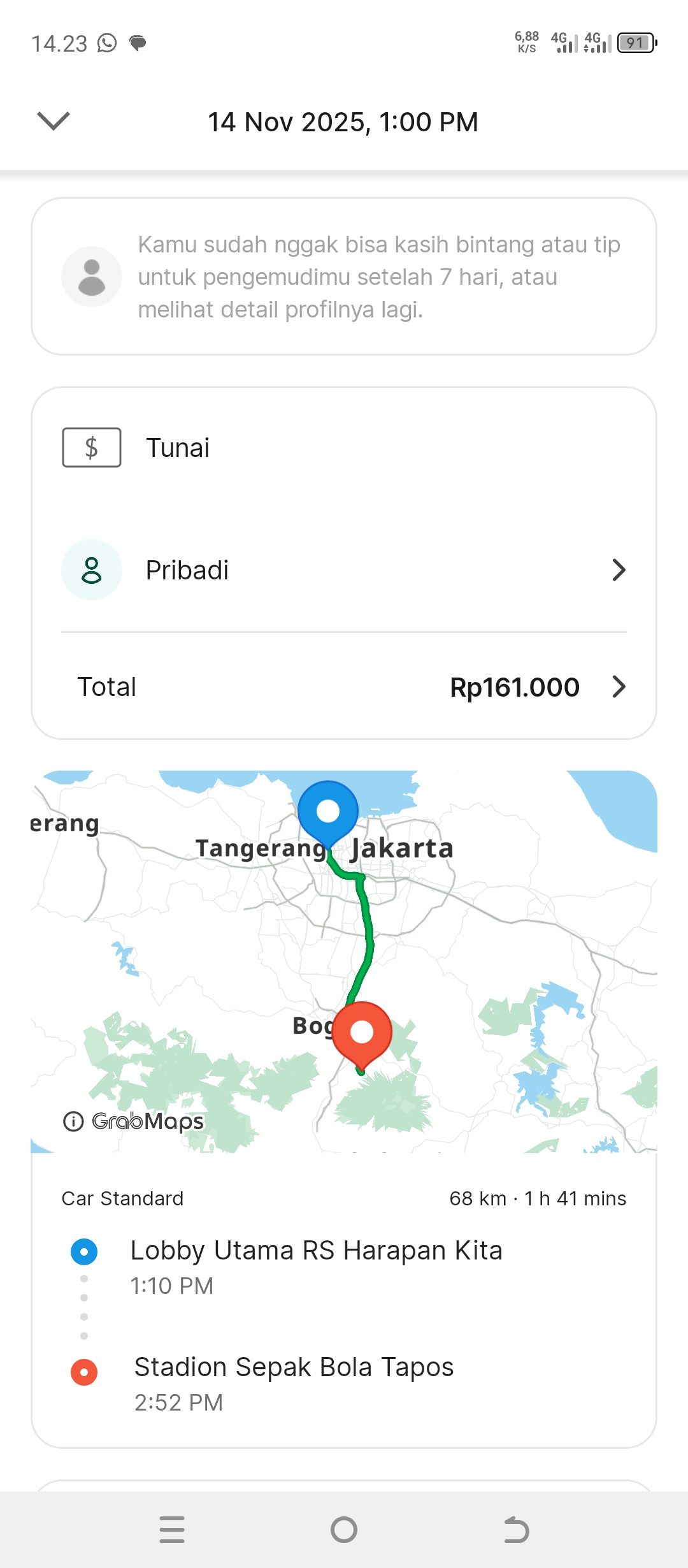
Task: Go to the home screen with system home button
Action: [344, 1530]
